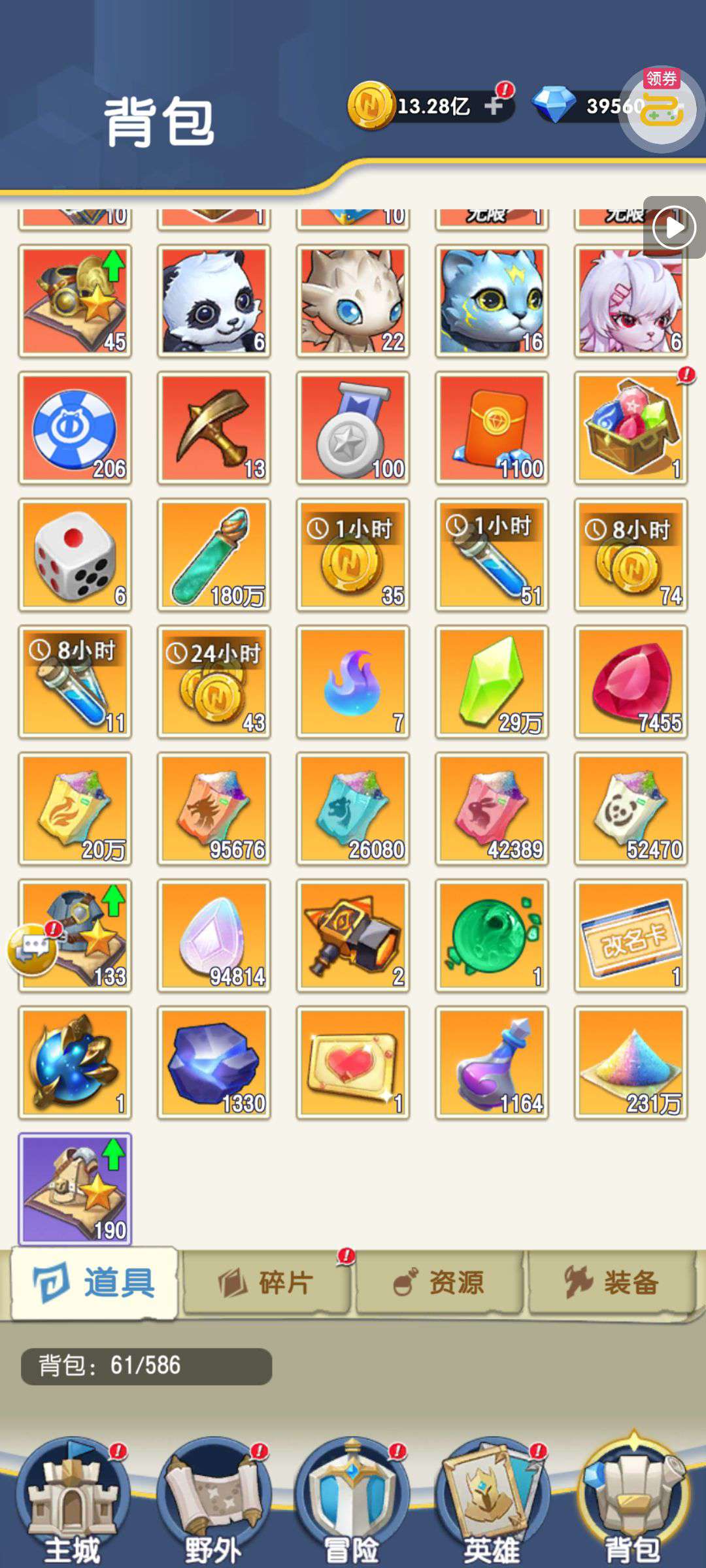This screenshot has width=706, height=1568.
Task: Select the purple equipment item with 190
Action: click(75, 1188)
